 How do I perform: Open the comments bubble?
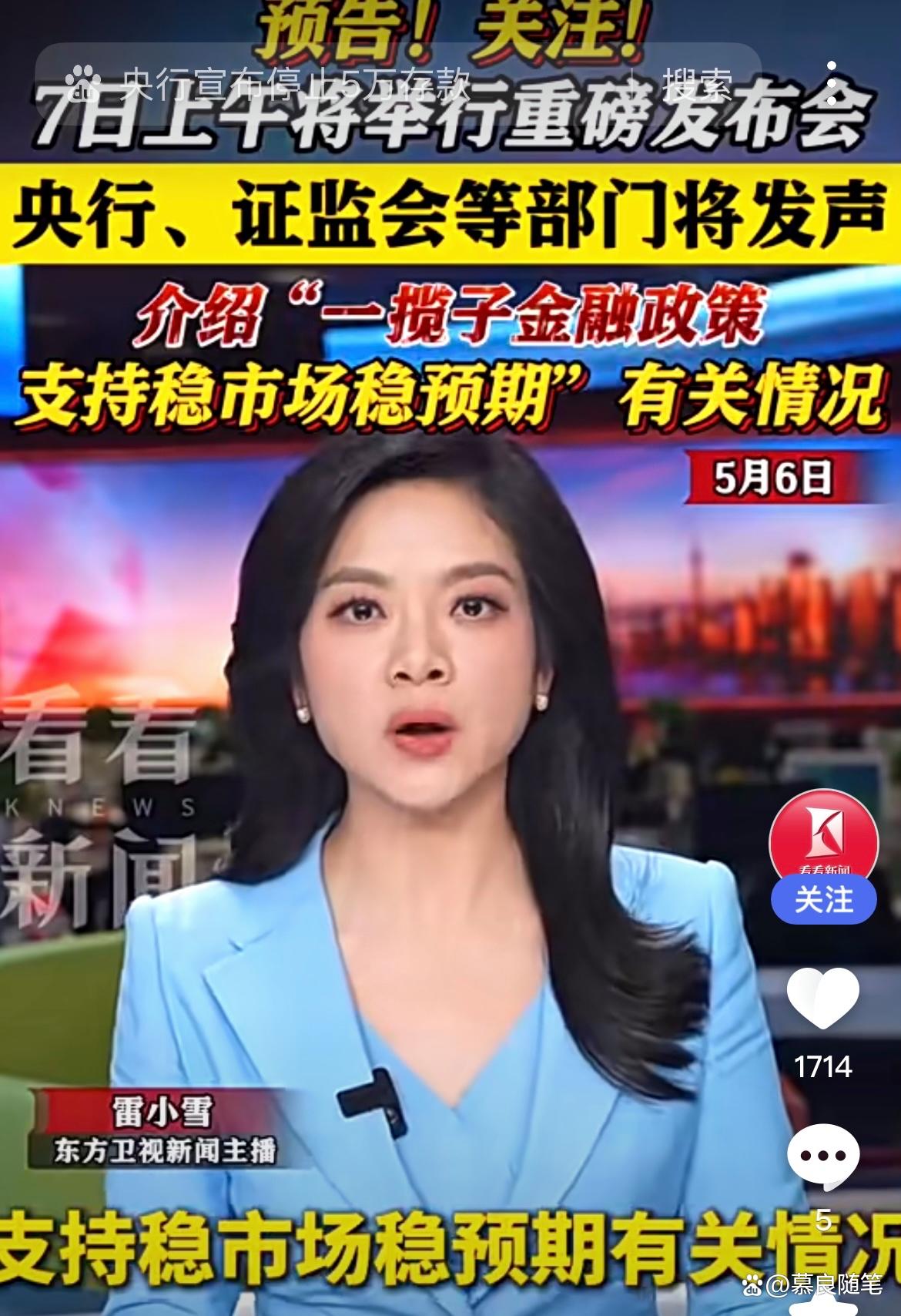823,1156
